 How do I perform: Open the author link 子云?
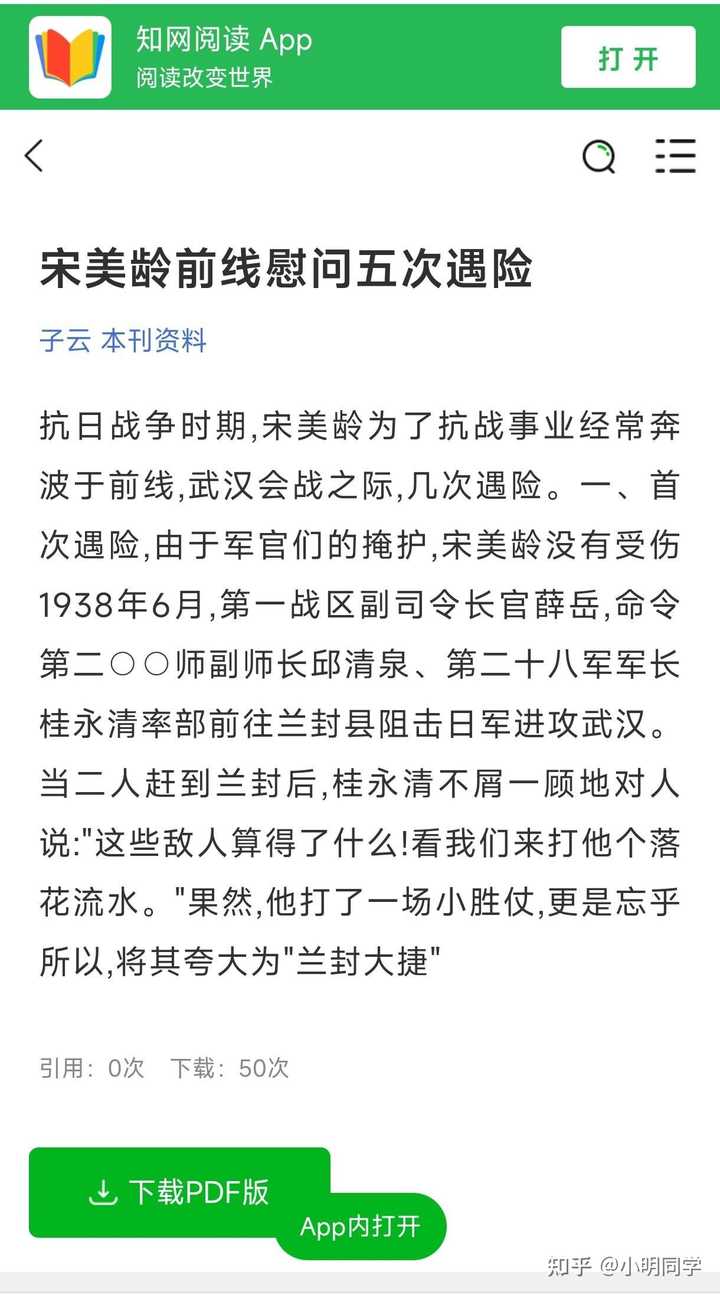66,340
